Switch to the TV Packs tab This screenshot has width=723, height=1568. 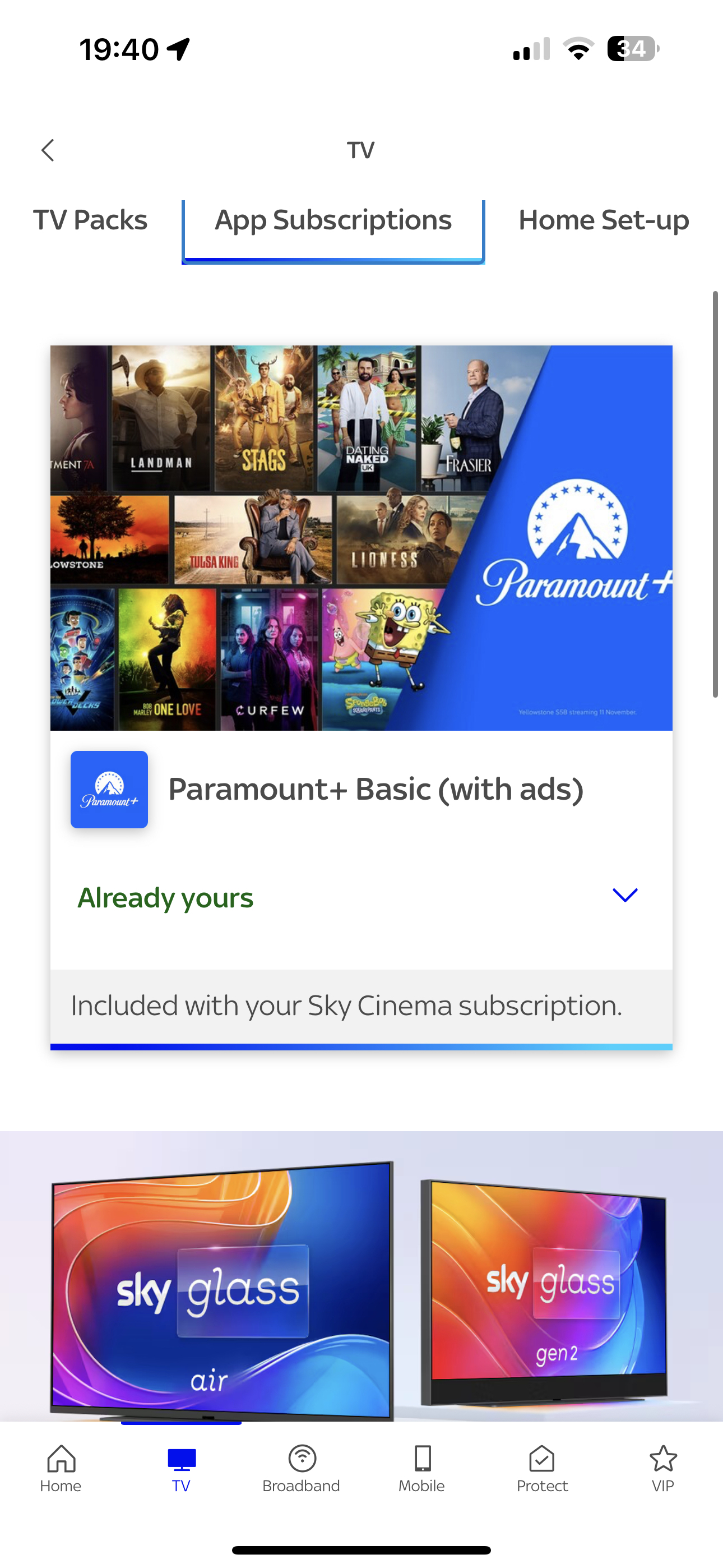(x=90, y=220)
